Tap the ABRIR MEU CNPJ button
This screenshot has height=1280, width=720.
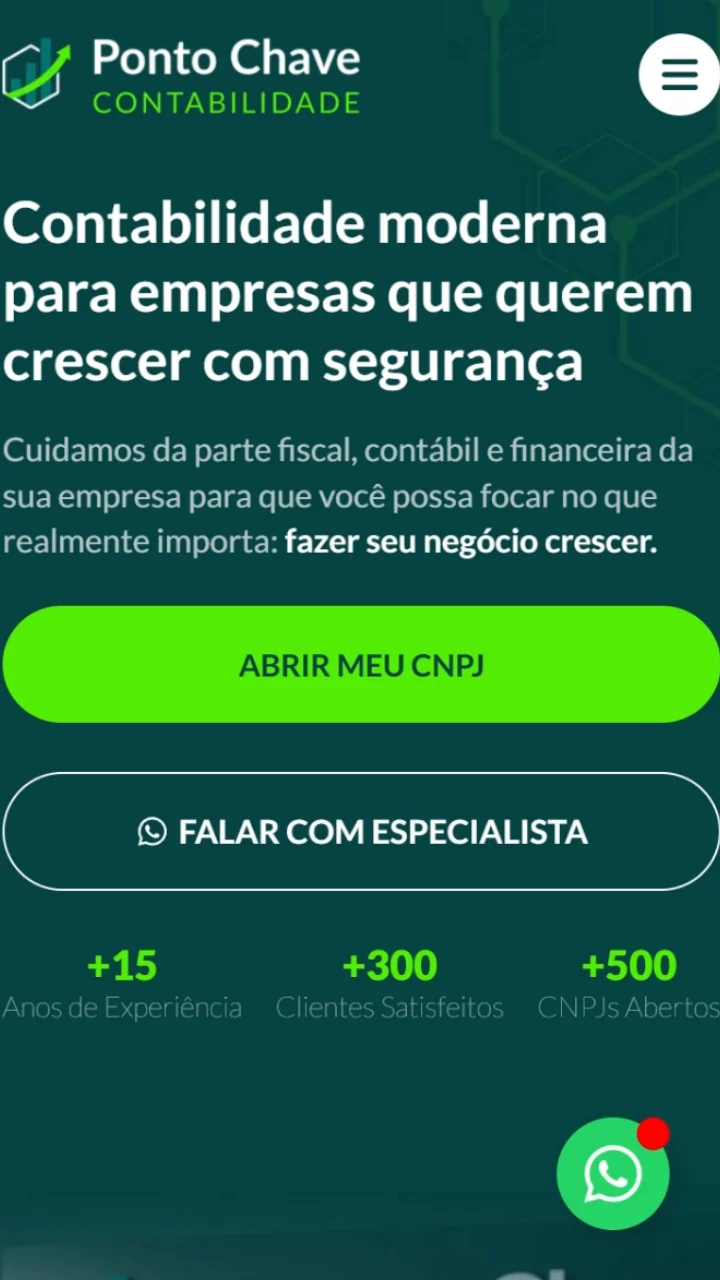click(x=361, y=665)
